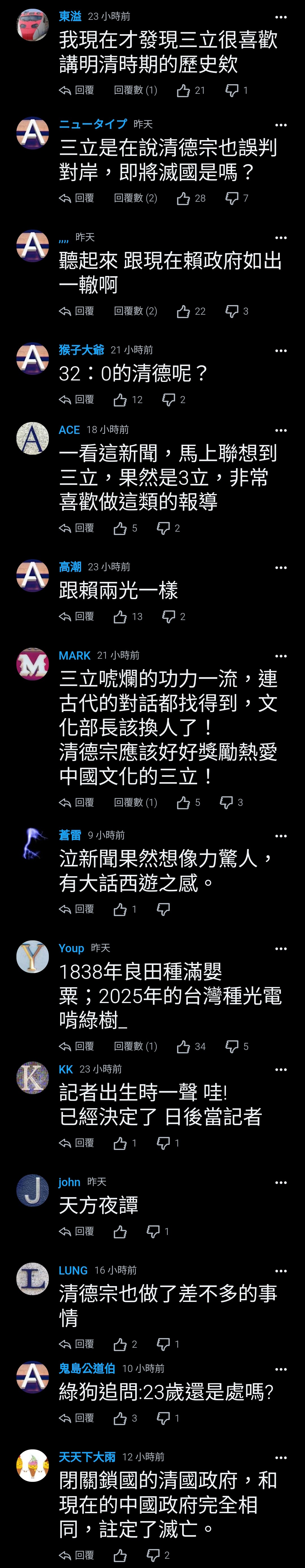Dislike MARK's comment

click(226, 802)
